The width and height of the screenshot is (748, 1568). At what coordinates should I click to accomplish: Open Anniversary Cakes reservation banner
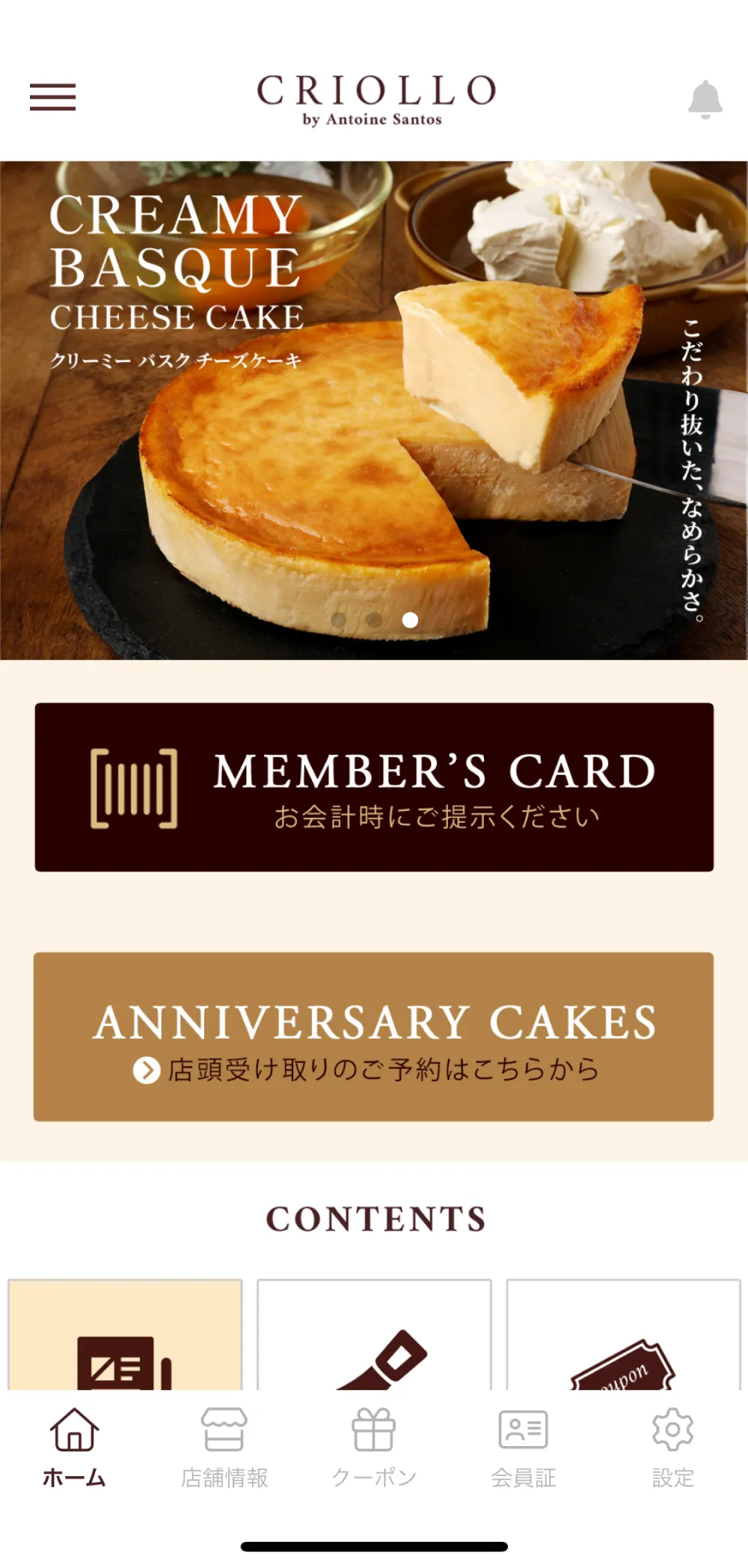pyautogui.click(x=374, y=1037)
